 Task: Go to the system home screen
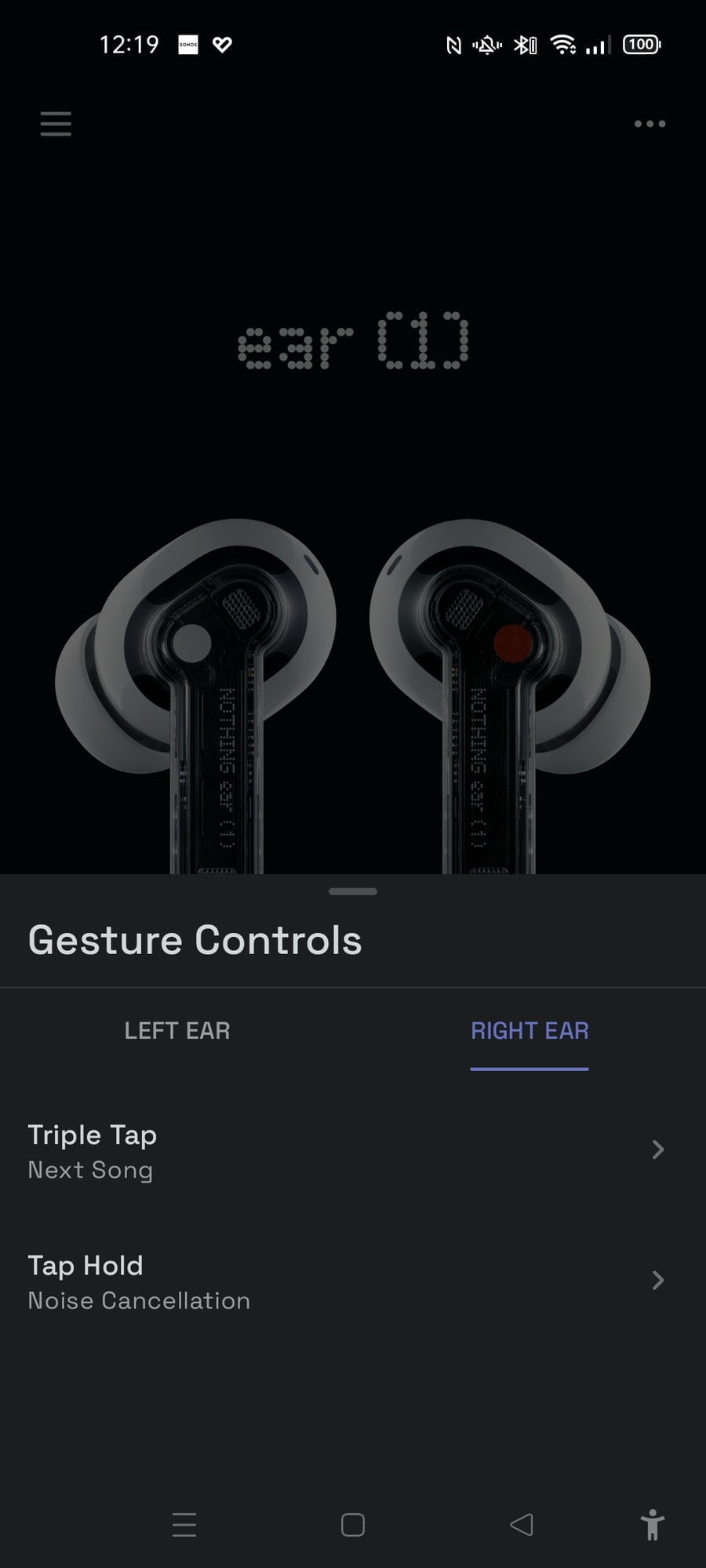[x=353, y=1525]
